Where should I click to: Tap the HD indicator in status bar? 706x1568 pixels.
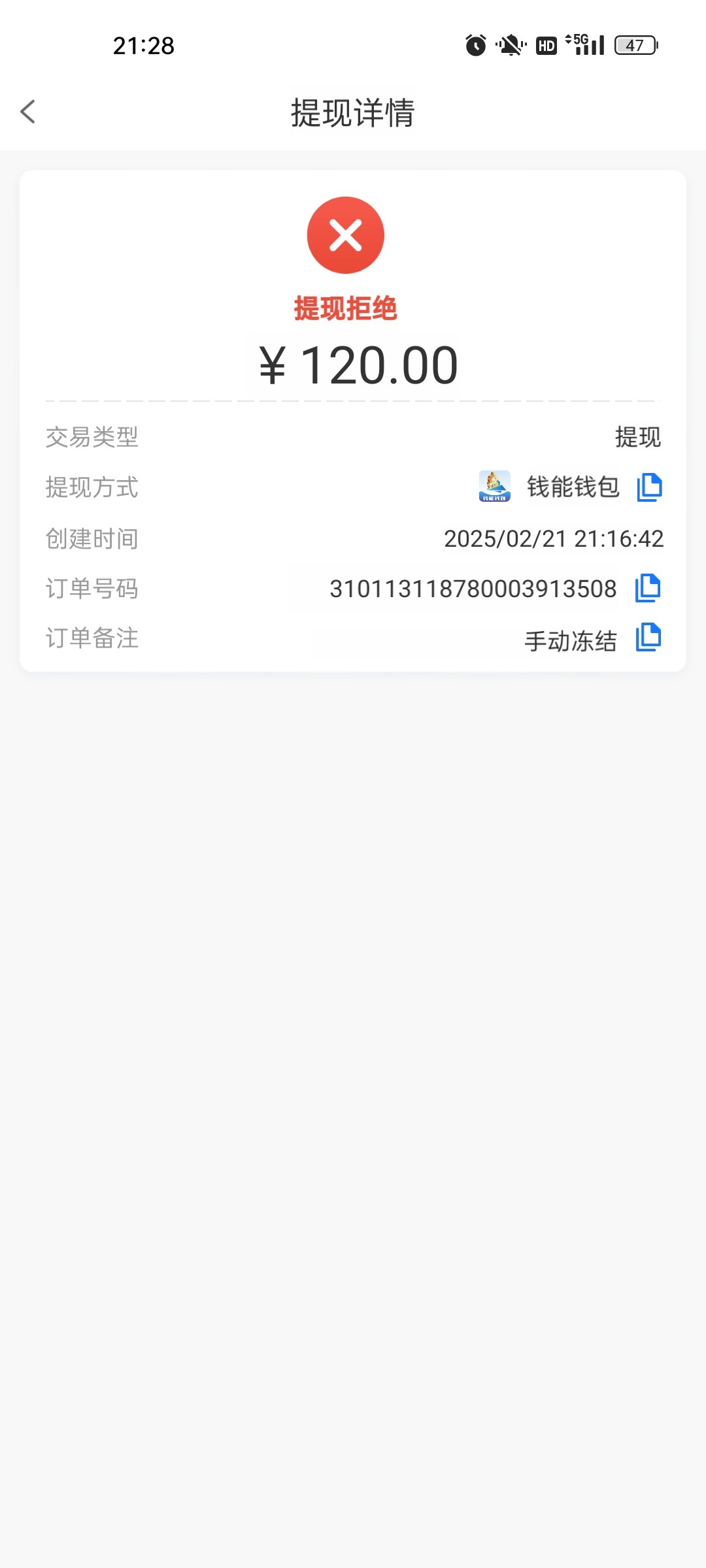click(546, 44)
